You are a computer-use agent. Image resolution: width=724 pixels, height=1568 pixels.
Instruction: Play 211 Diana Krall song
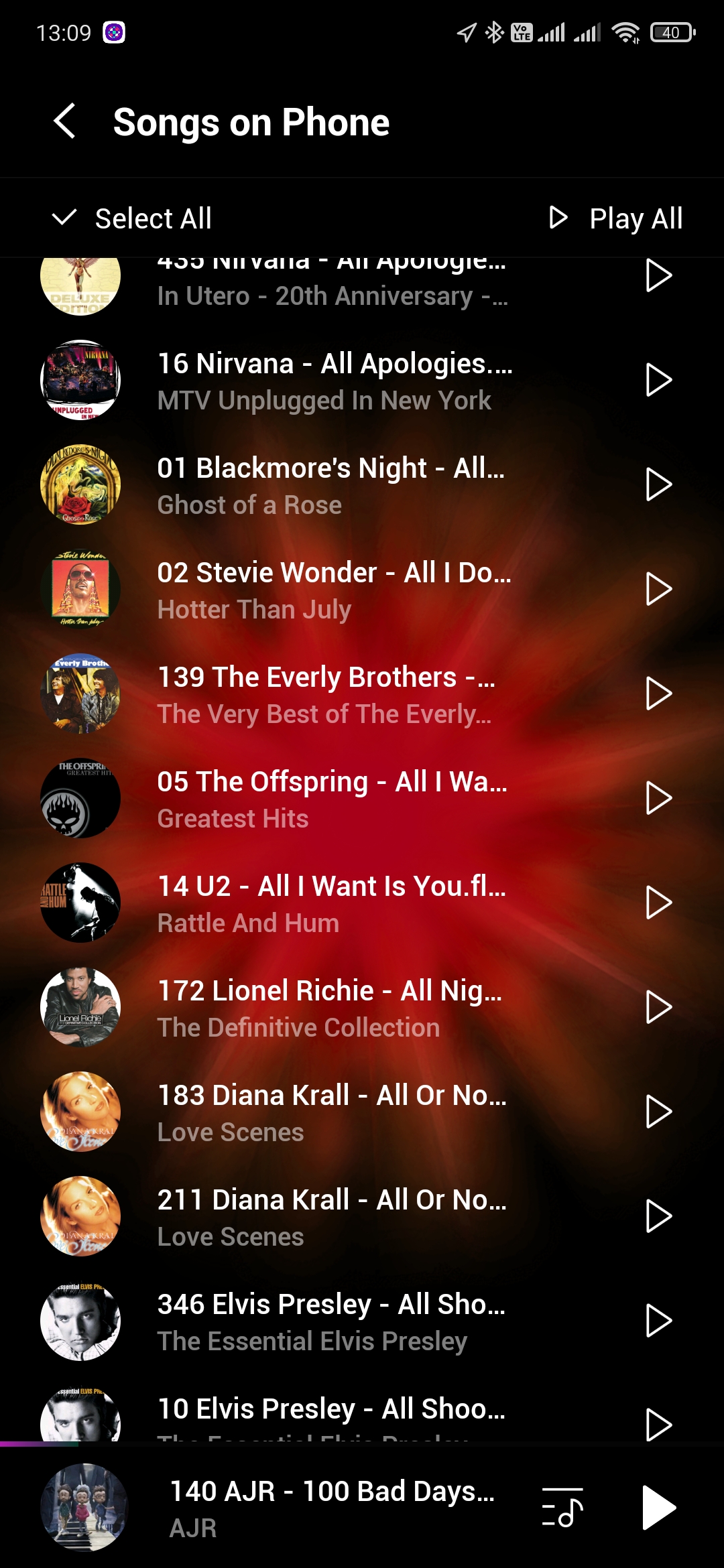658,1216
